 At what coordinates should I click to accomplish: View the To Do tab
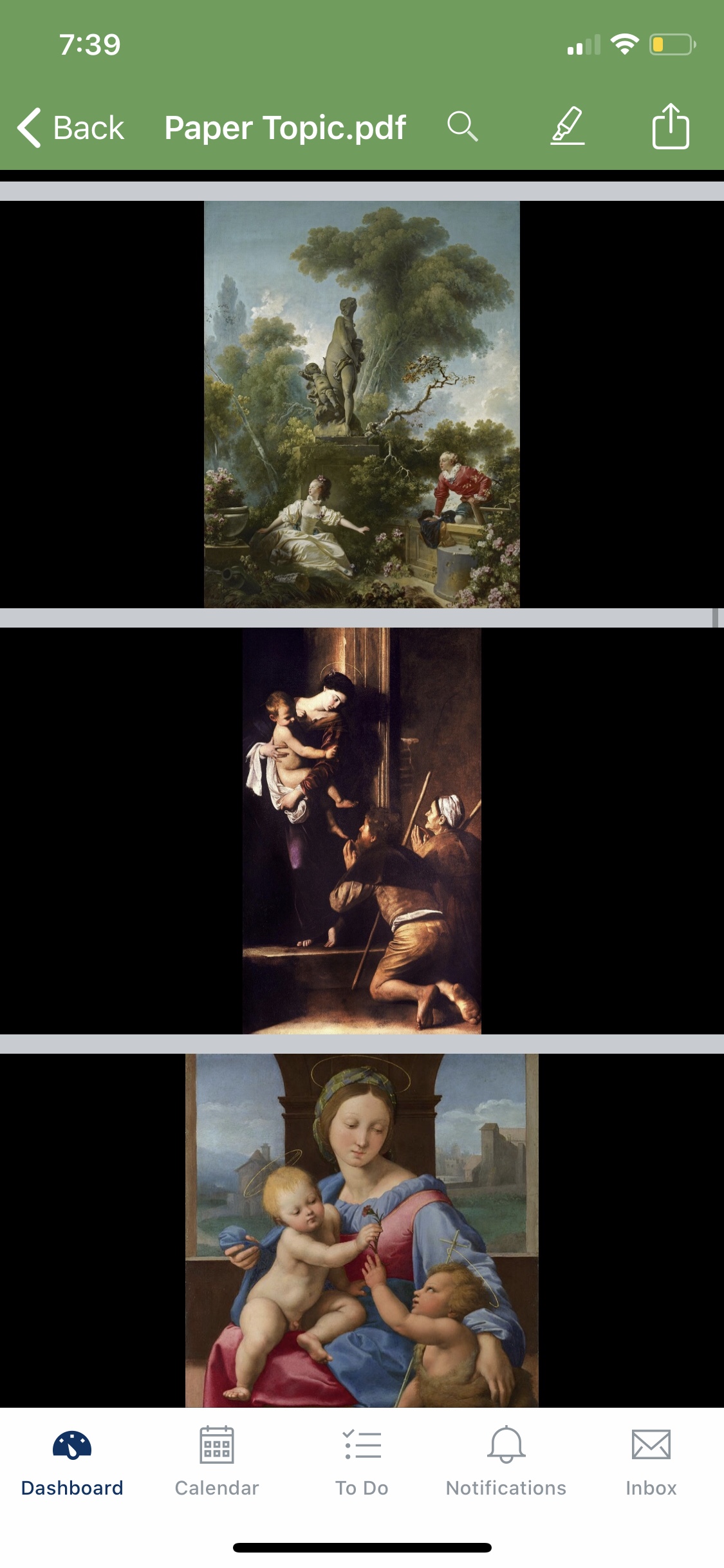[x=362, y=1462]
